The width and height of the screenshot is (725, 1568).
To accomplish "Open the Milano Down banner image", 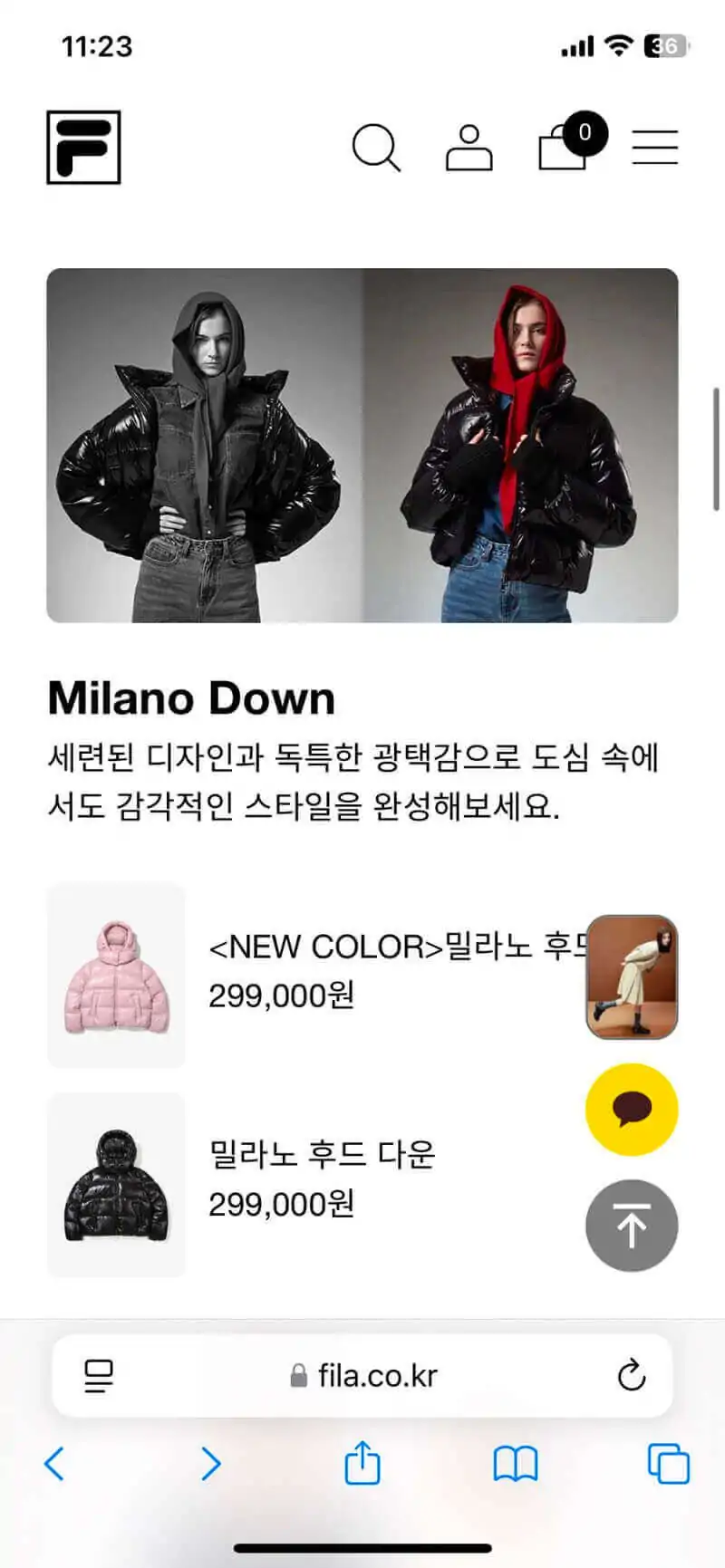I will pyautogui.click(x=362, y=445).
